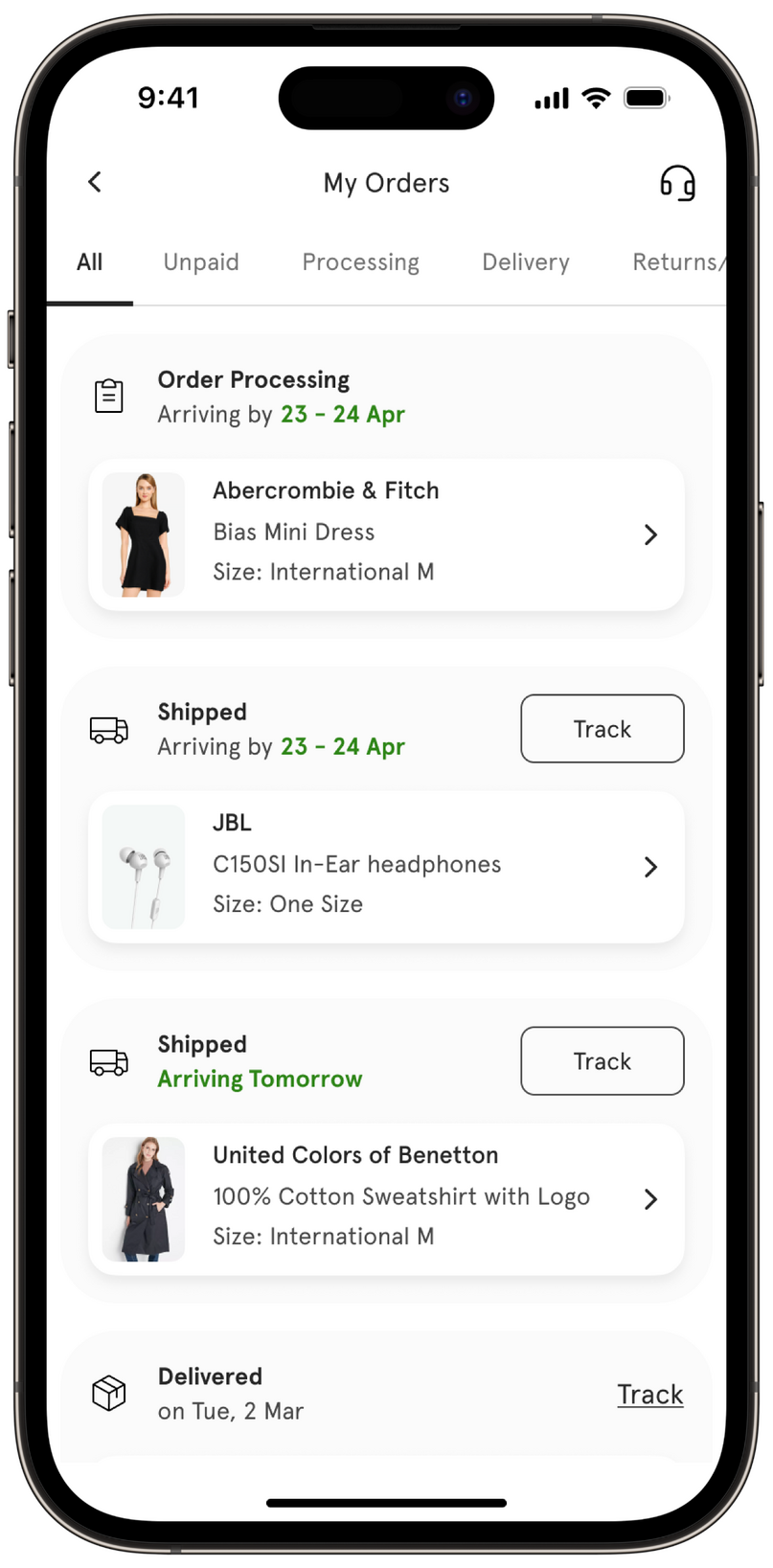This screenshot has width=773, height=1568.
Task: Tap the Track link for delivered order
Action: [x=649, y=1395]
